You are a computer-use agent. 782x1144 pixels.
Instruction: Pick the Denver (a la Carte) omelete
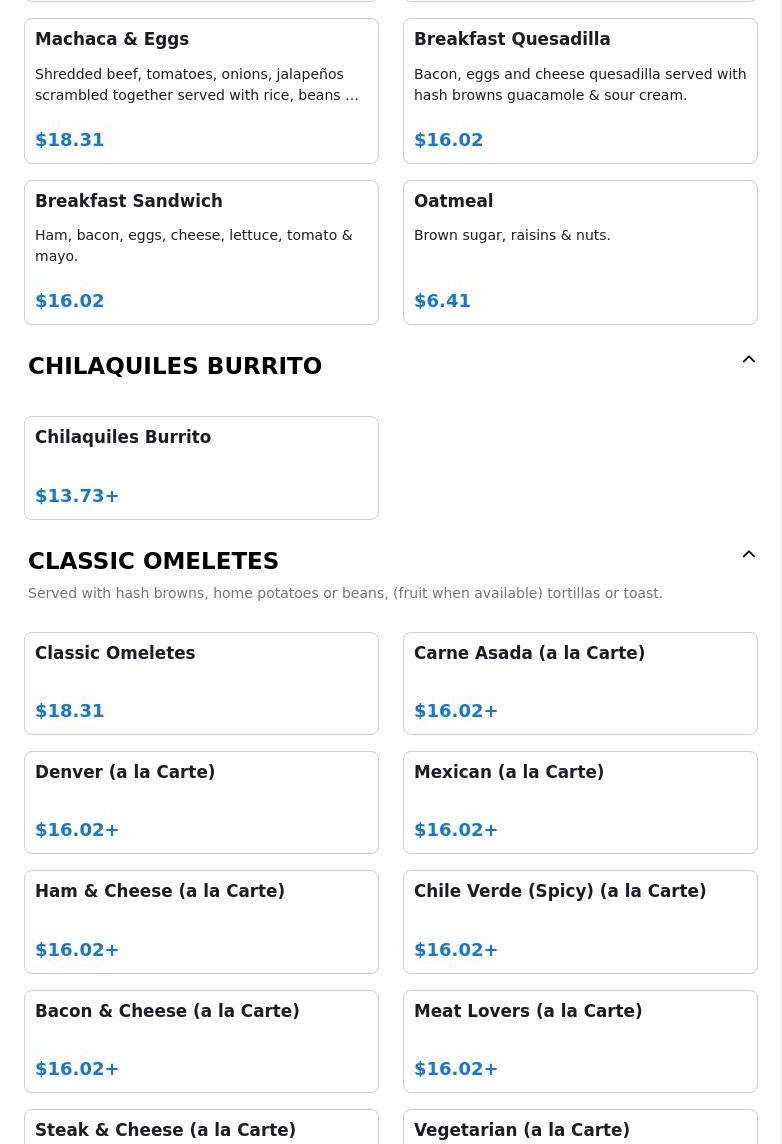pos(201,802)
